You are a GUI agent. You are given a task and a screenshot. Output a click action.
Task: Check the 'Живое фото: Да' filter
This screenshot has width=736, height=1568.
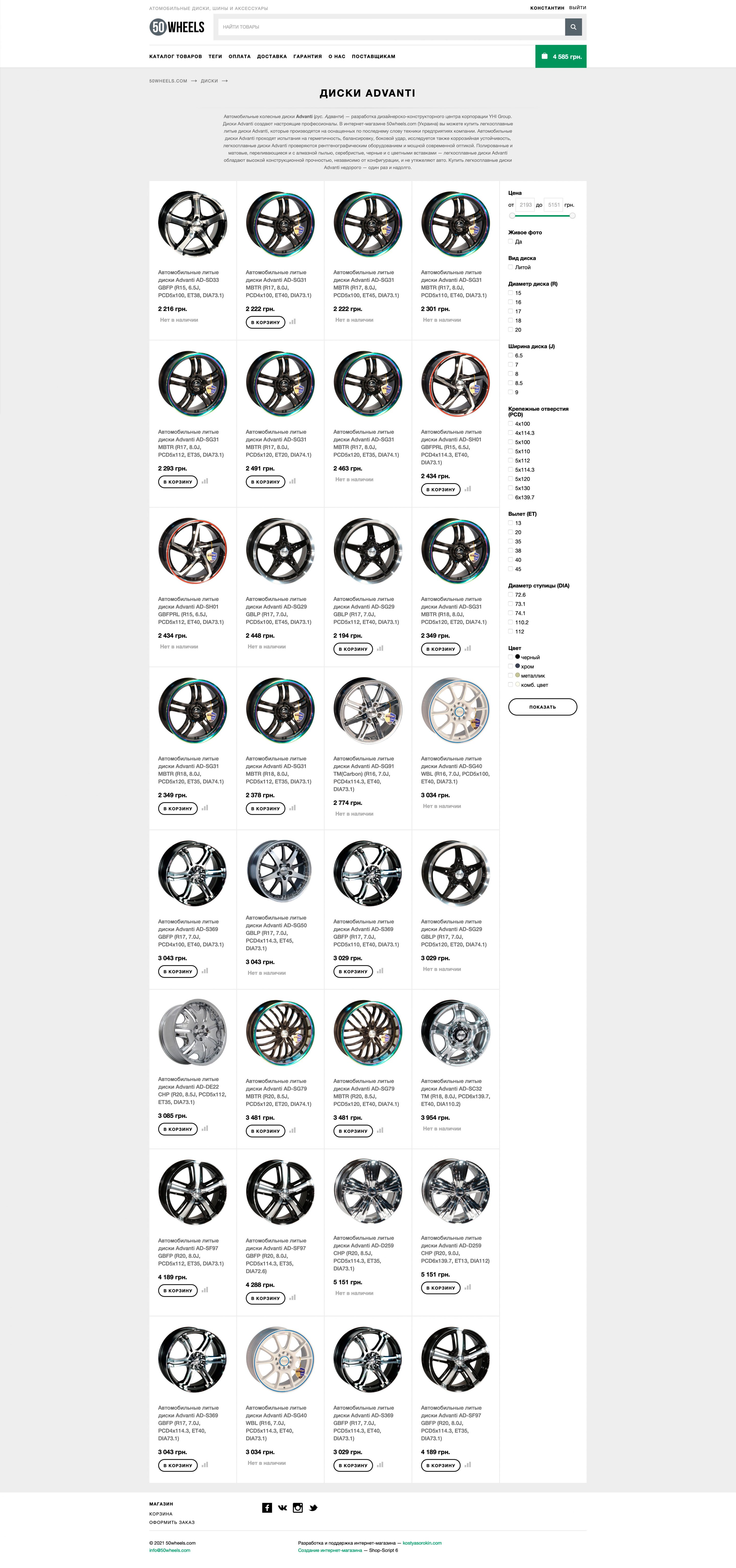(x=511, y=242)
